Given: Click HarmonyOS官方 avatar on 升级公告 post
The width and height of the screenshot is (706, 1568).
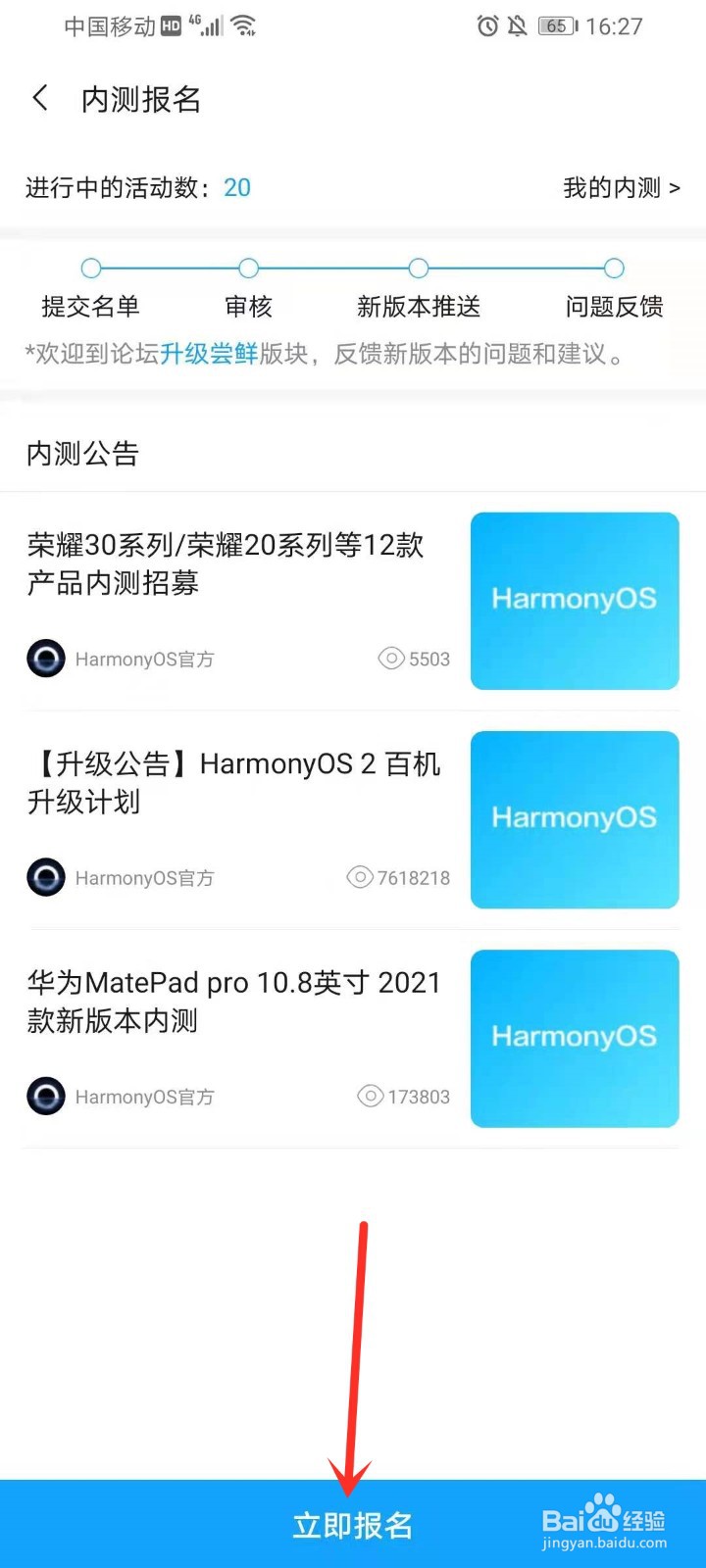Looking at the screenshot, I should (45, 877).
